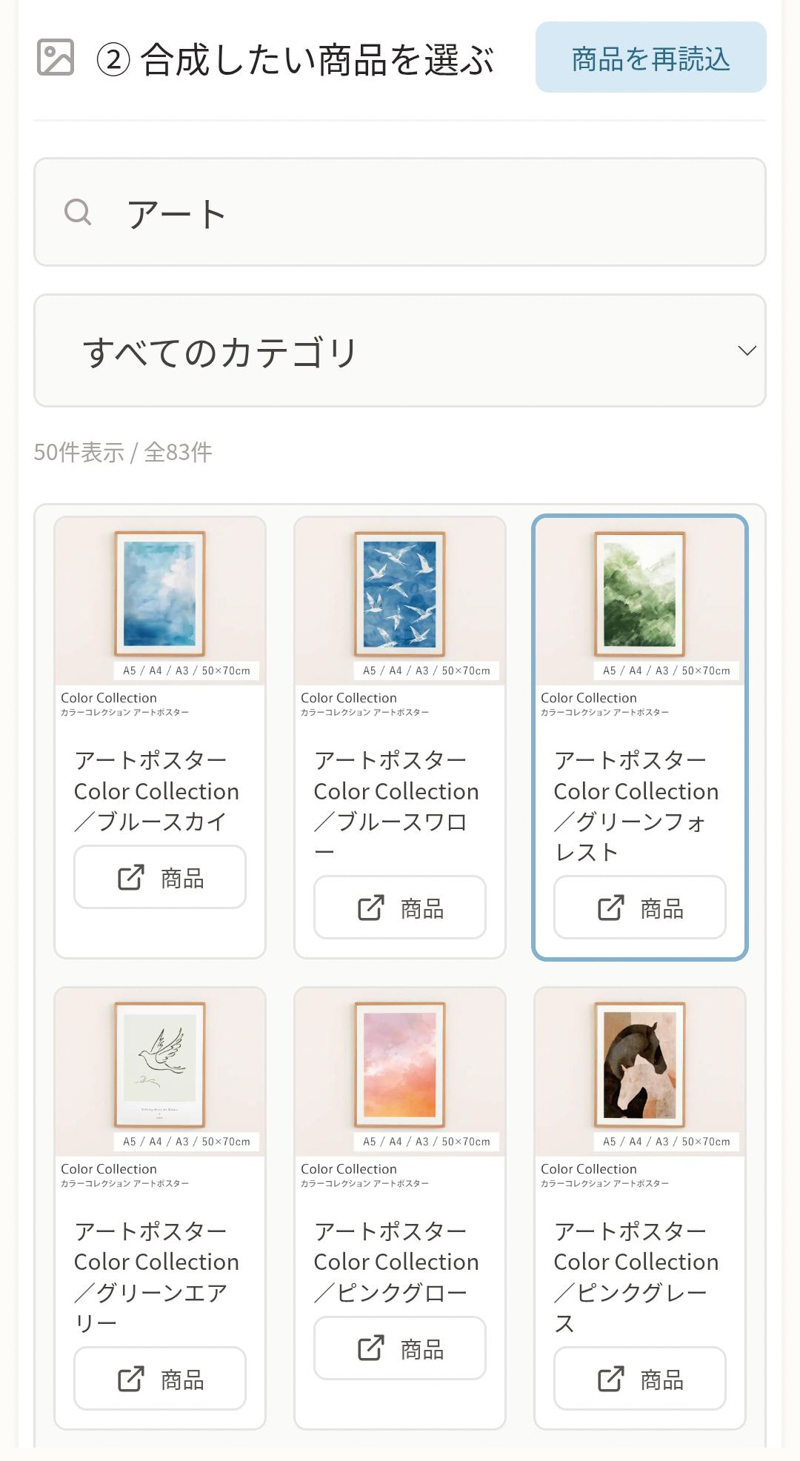Click the chevron on the category selector
Screen dimensions: 800x1461
point(745,349)
